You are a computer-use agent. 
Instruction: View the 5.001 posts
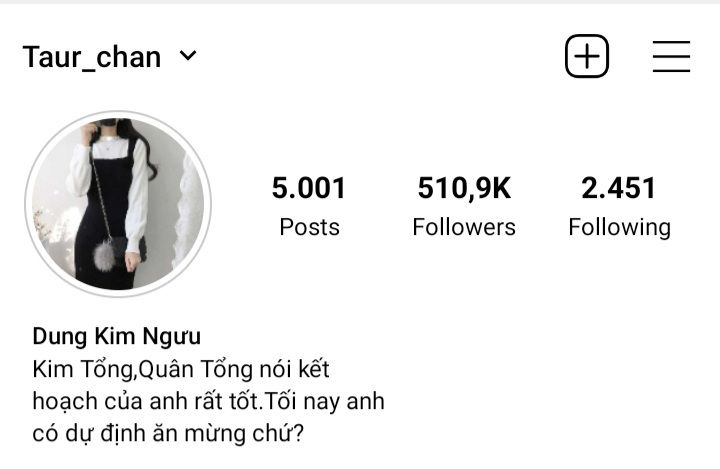click(x=309, y=206)
